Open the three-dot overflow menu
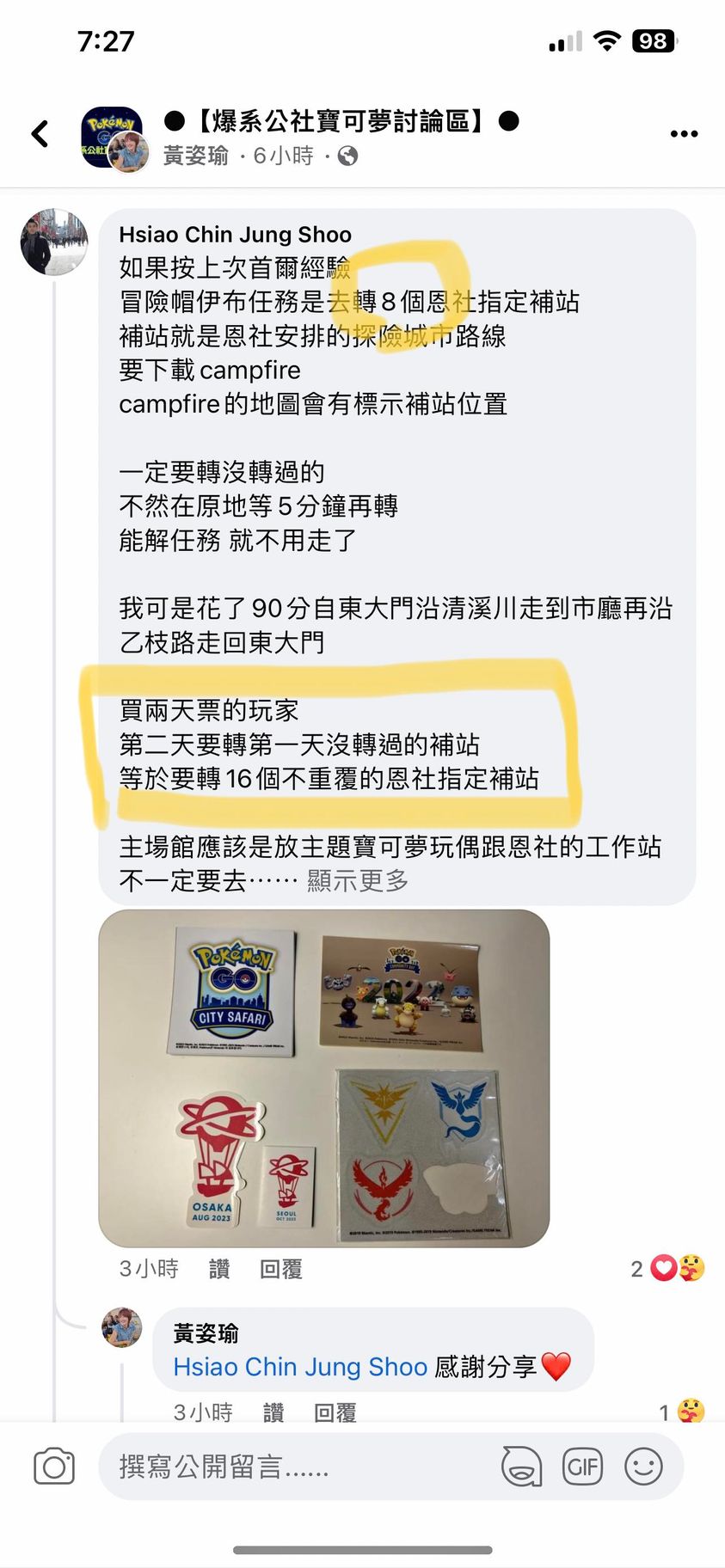Screen dimensions: 725x1568 point(684,134)
